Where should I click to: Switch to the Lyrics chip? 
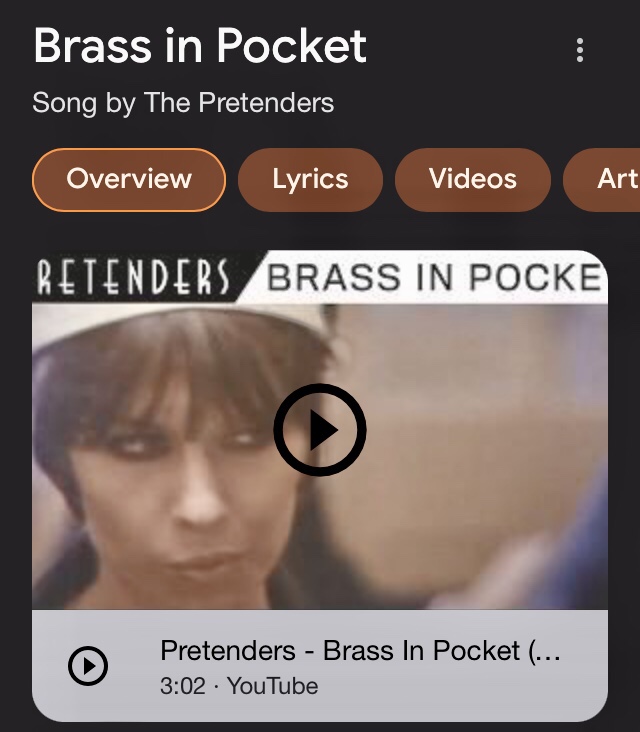click(x=310, y=180)
